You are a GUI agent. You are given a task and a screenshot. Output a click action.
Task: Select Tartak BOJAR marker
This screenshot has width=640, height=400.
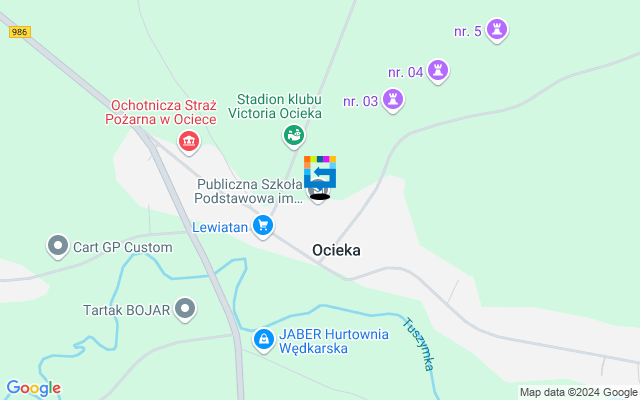click(x=185, y=309)
